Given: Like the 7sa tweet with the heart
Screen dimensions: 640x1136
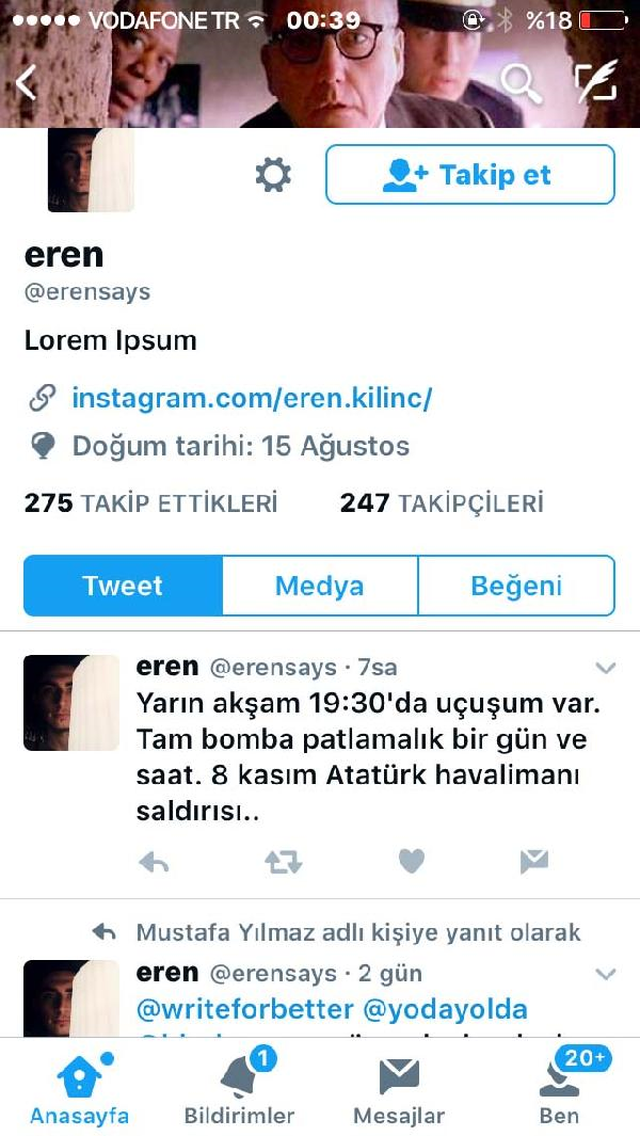Looking at the screenshot, I should [x=412, y=861].
